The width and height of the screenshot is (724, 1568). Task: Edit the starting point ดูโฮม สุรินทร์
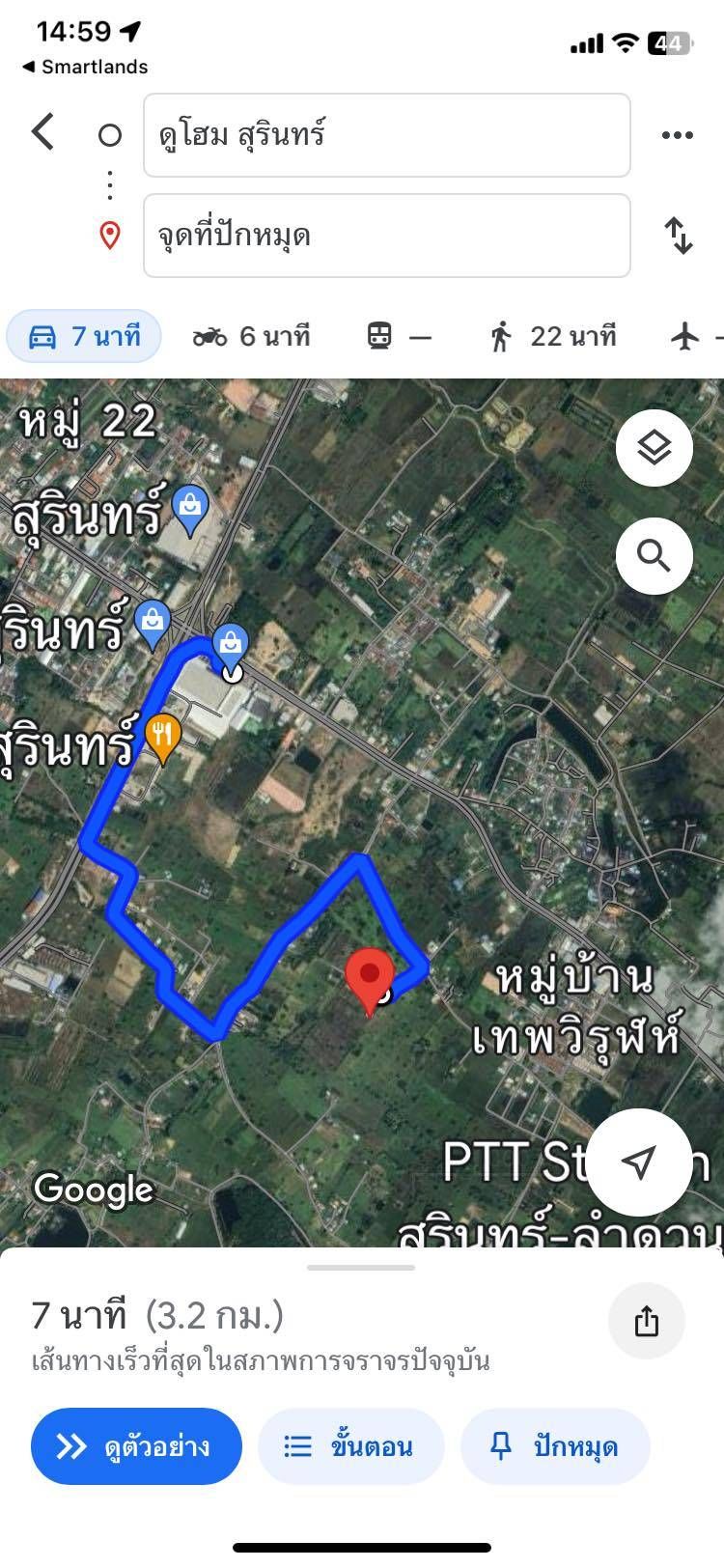click(387, 135)
